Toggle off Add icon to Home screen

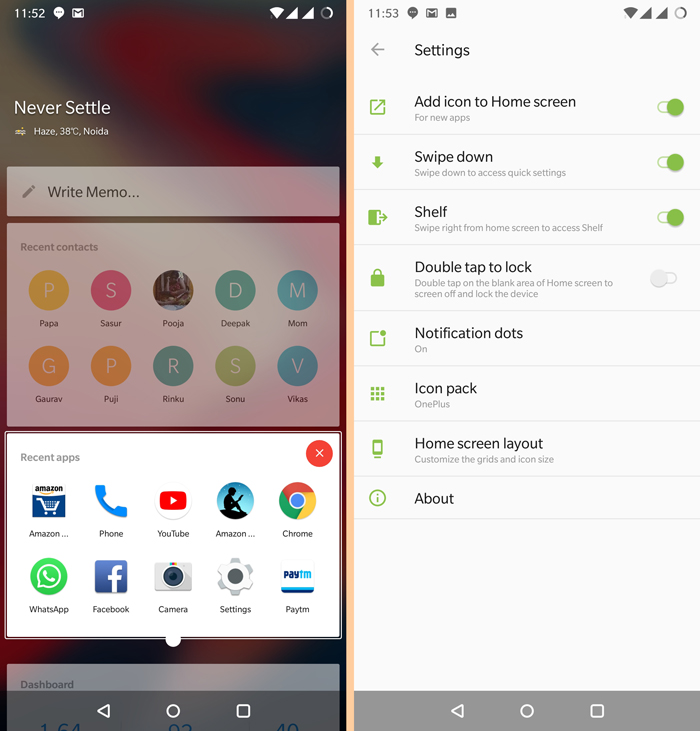tap(670, 107)
